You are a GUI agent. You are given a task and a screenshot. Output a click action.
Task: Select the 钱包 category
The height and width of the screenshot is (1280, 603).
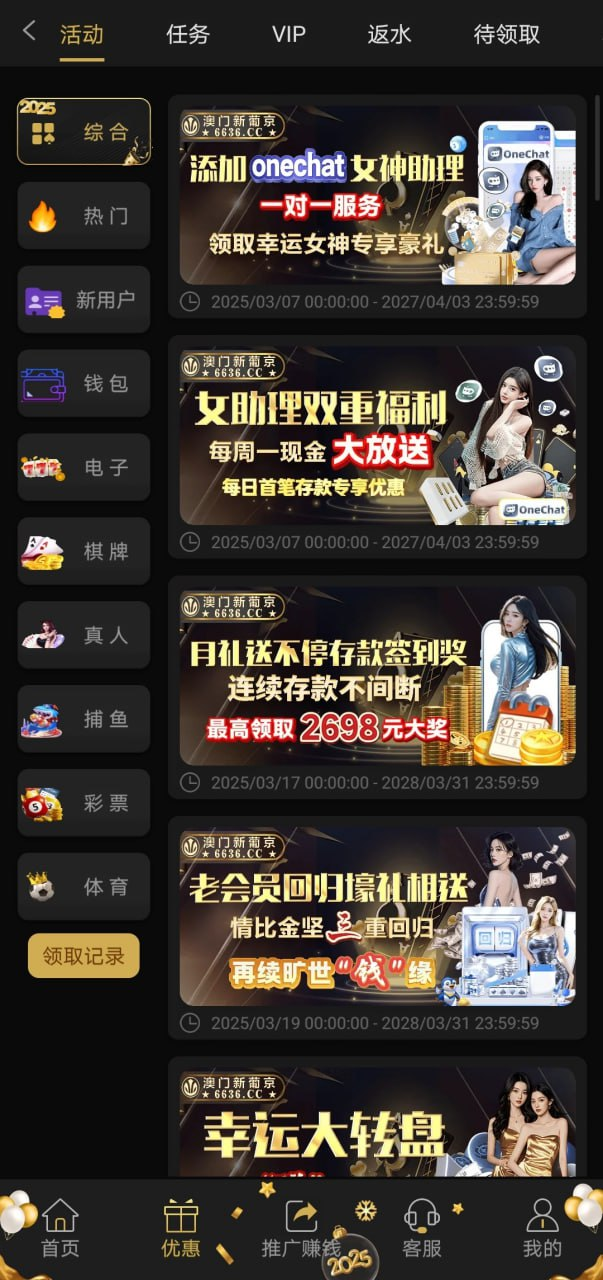(x=84, y=384)
